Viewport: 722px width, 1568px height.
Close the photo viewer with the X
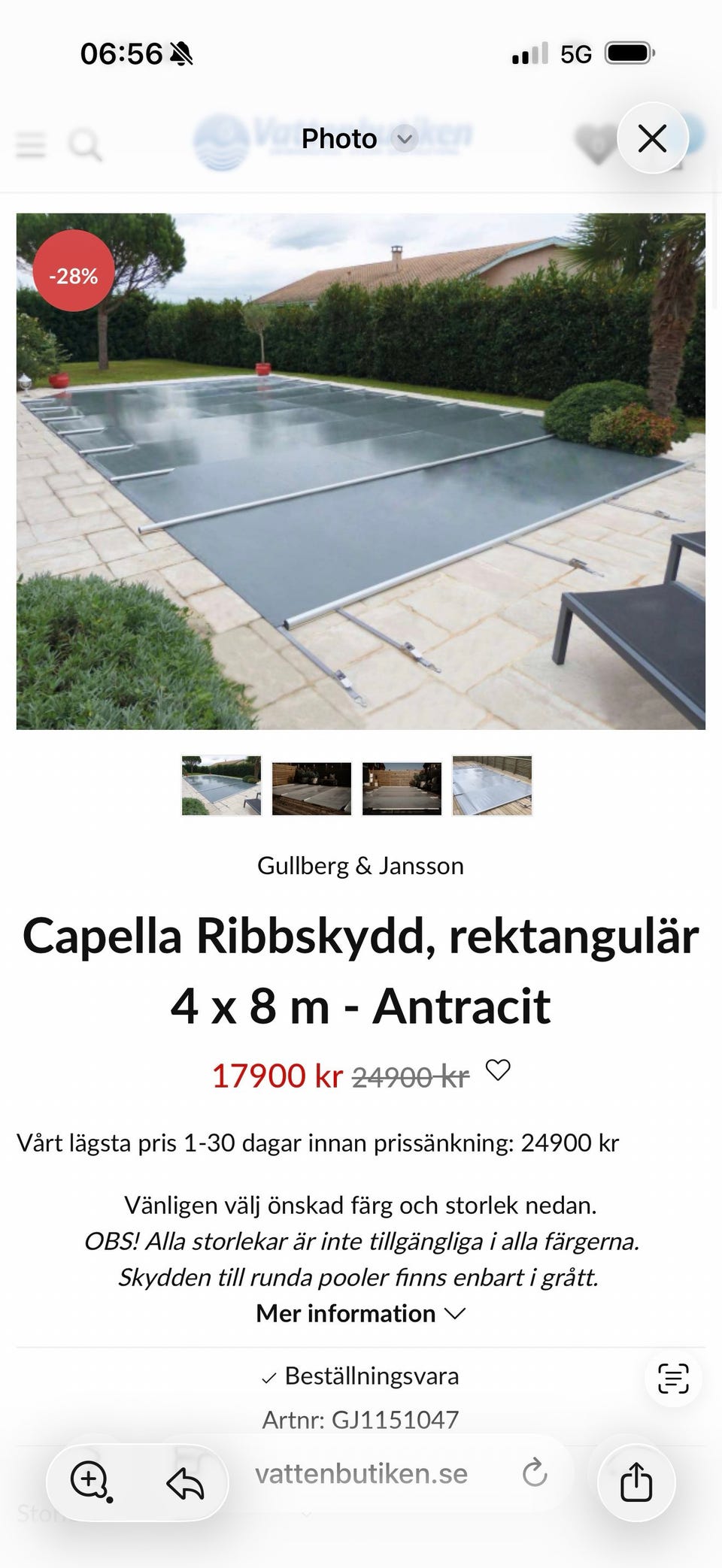coord(652,138)
